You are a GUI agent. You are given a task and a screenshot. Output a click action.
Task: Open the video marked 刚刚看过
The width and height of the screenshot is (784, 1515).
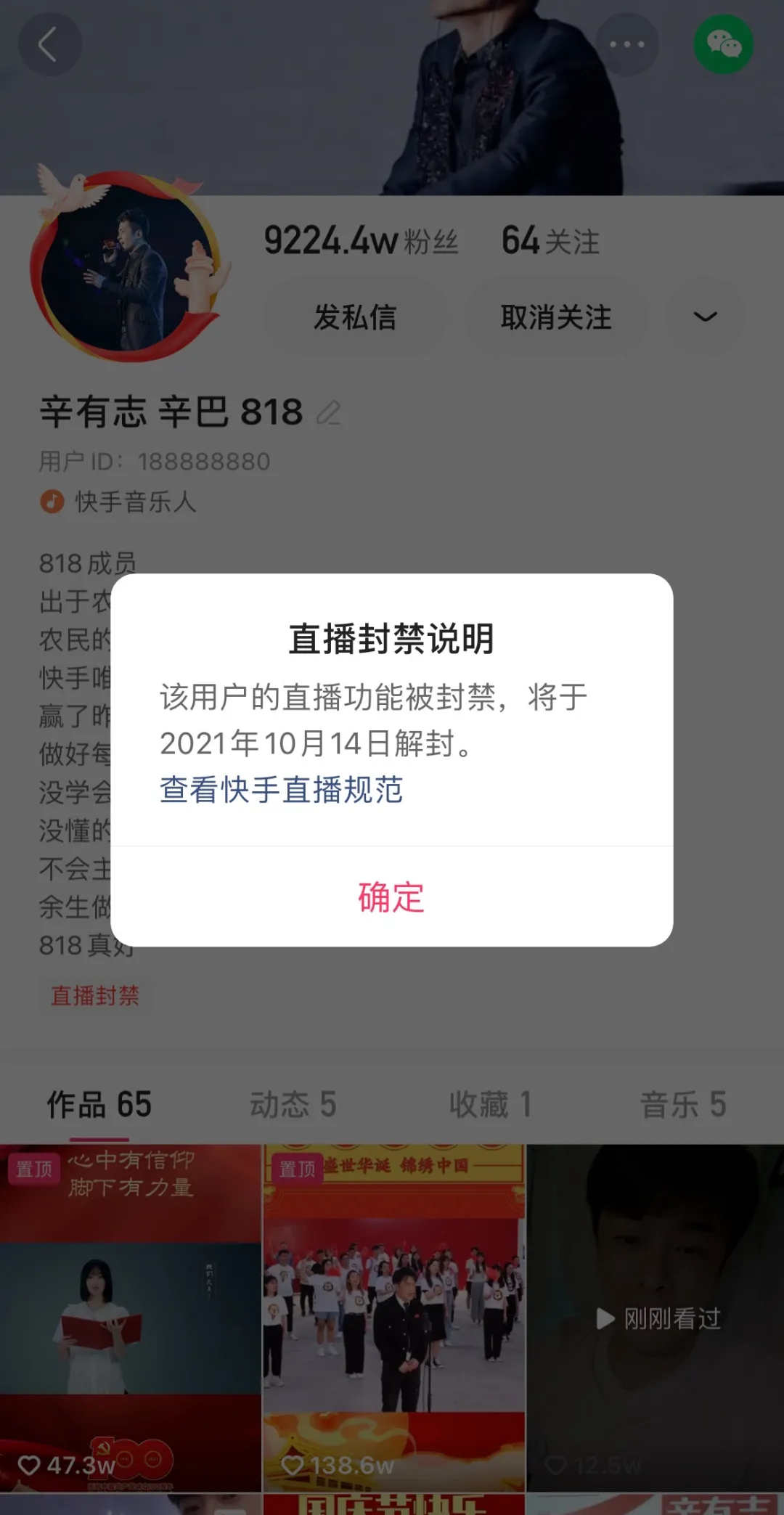point(656,1318)
